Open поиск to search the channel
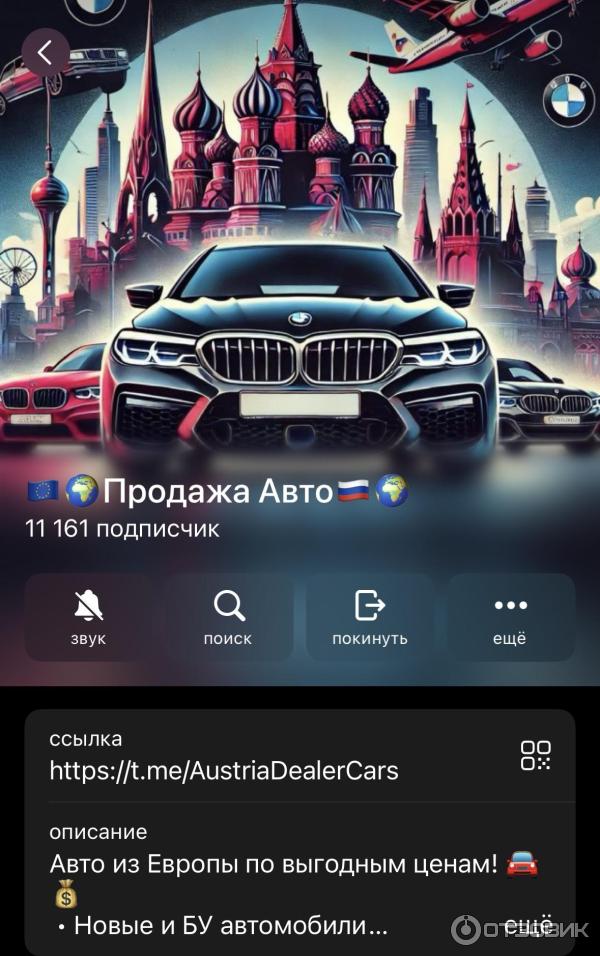The width and height of the screenshot is (600, 956). [229, 617]
